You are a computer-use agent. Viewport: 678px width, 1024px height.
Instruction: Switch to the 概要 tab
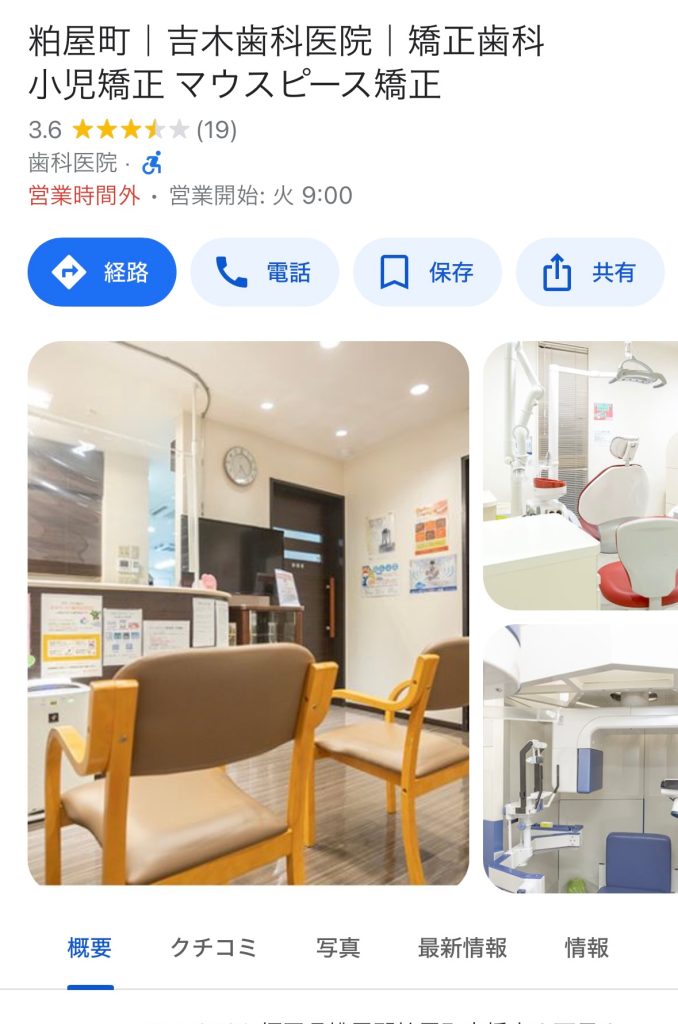90,948
